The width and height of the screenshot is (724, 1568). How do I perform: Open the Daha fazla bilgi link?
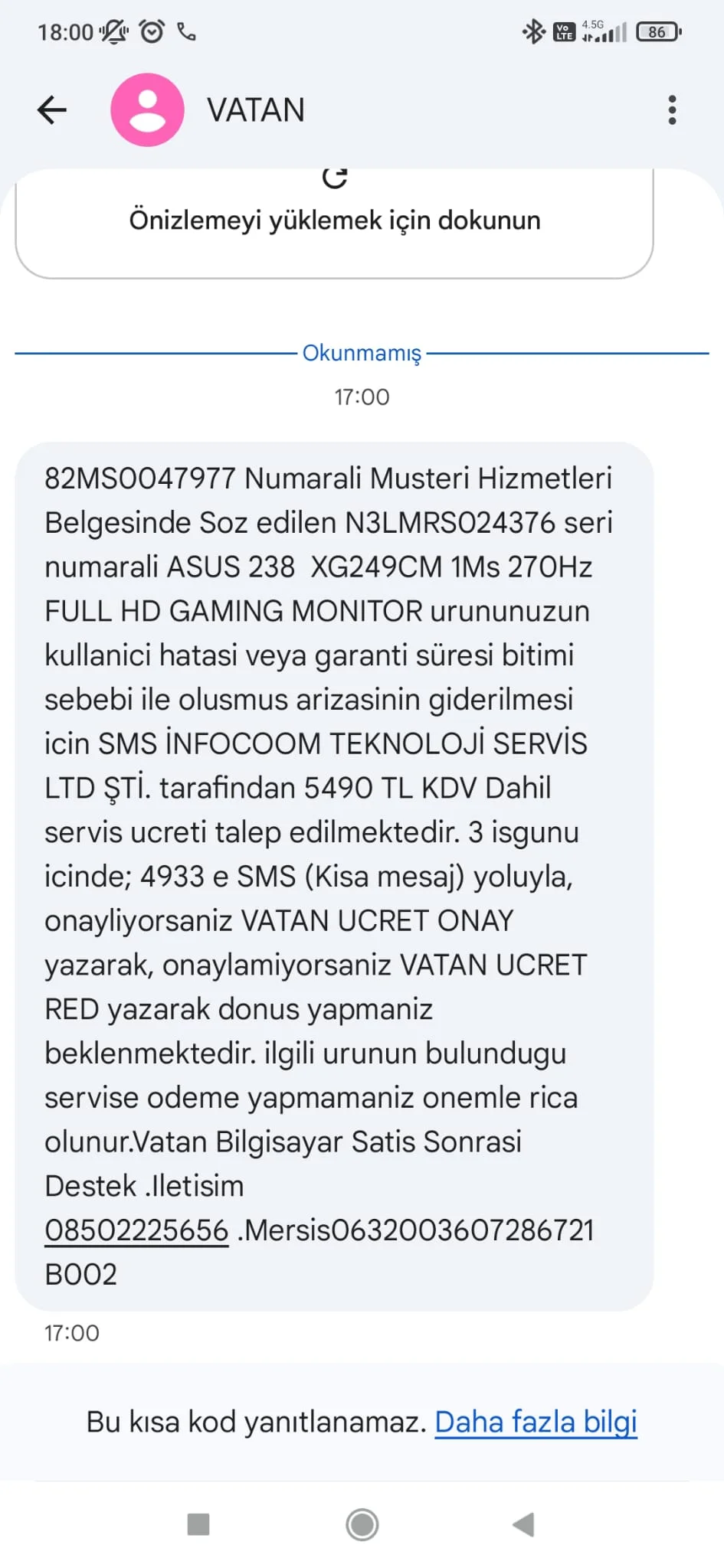(x=536, y=1422)
